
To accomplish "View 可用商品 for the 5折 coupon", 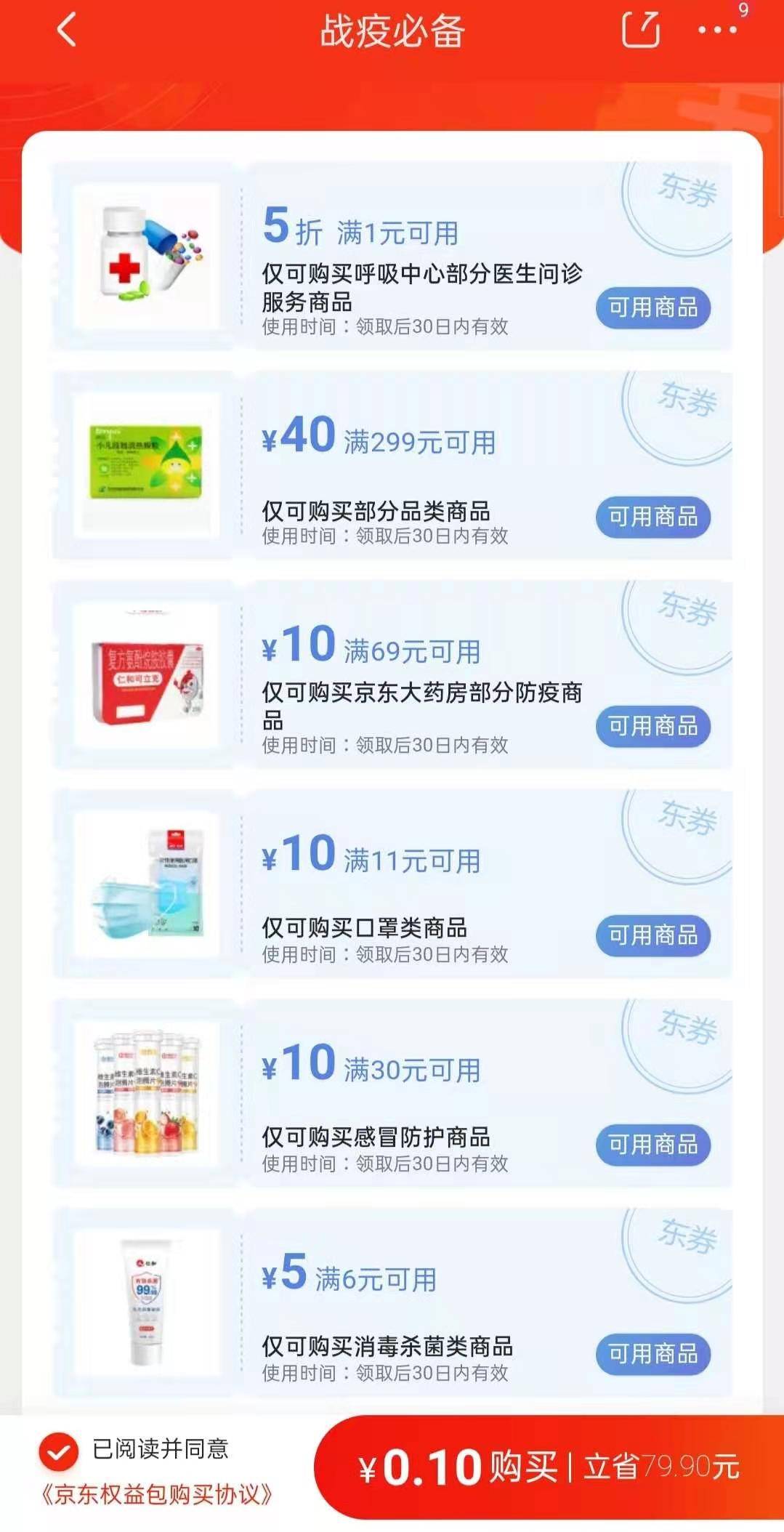I will (x=652, y=308).
